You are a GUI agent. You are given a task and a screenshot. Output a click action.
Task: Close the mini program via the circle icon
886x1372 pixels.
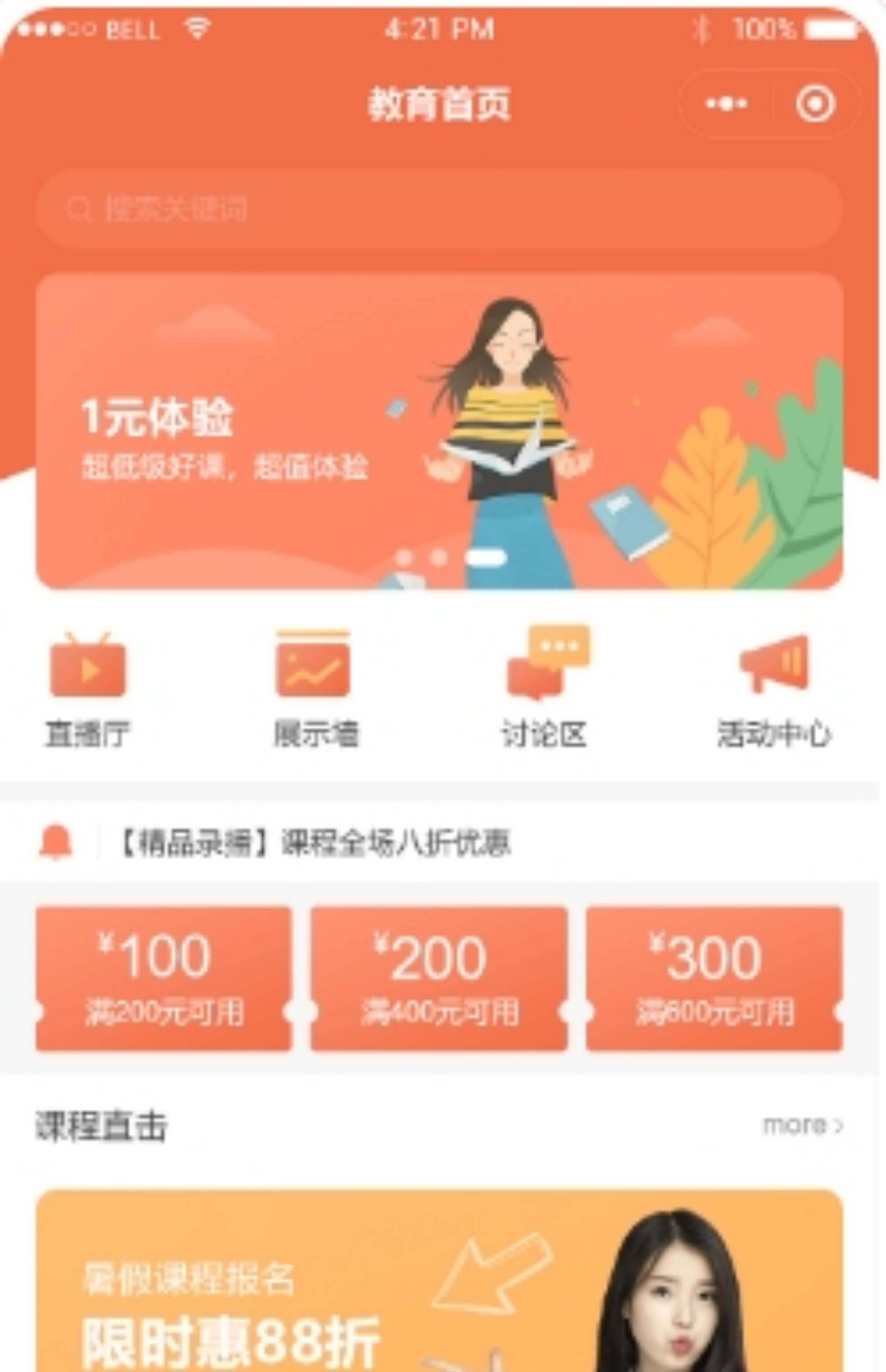pos(815,104)
